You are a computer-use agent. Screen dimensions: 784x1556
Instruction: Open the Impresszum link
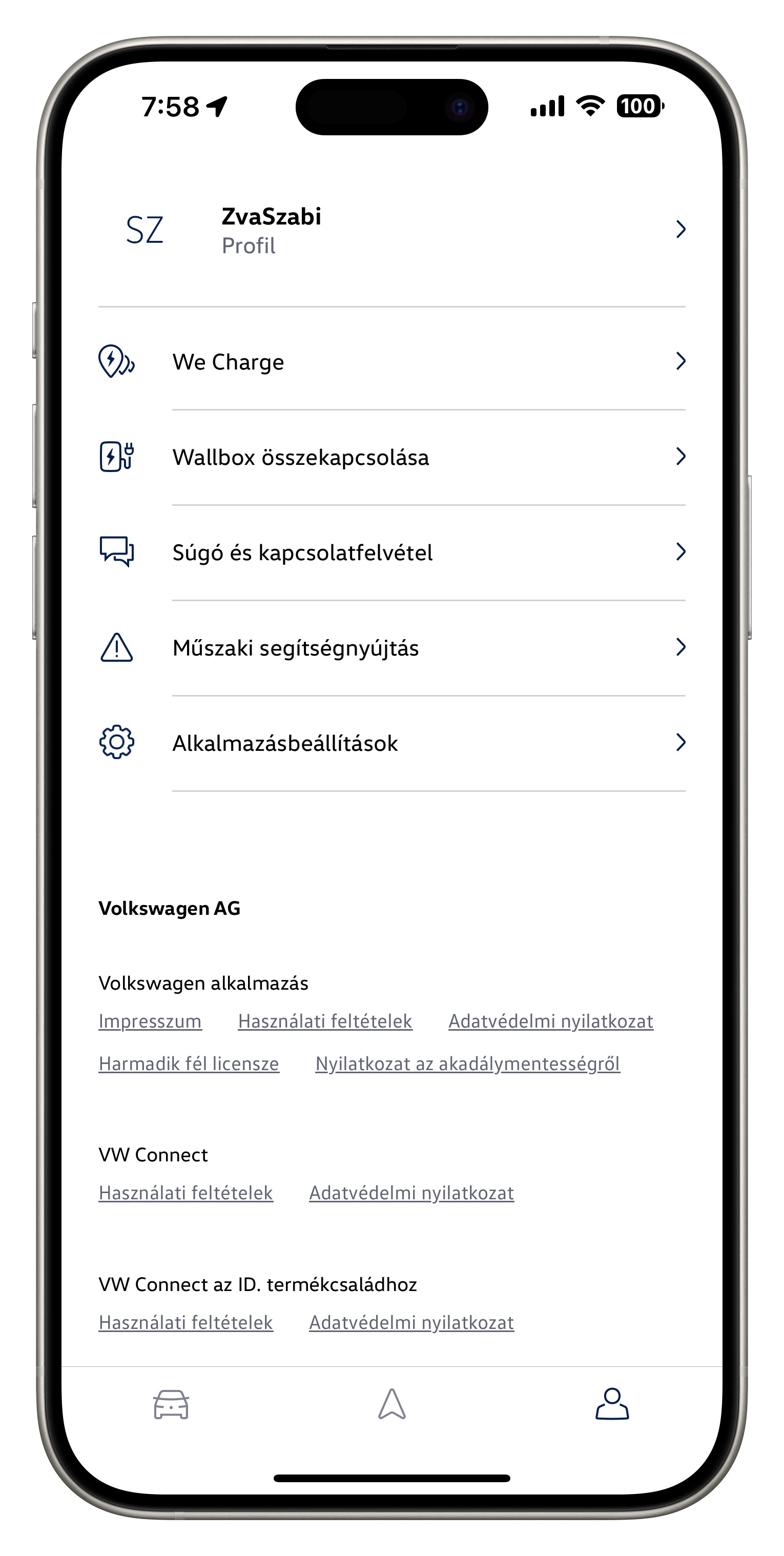pyautogui.click(x=150, y=1021)
